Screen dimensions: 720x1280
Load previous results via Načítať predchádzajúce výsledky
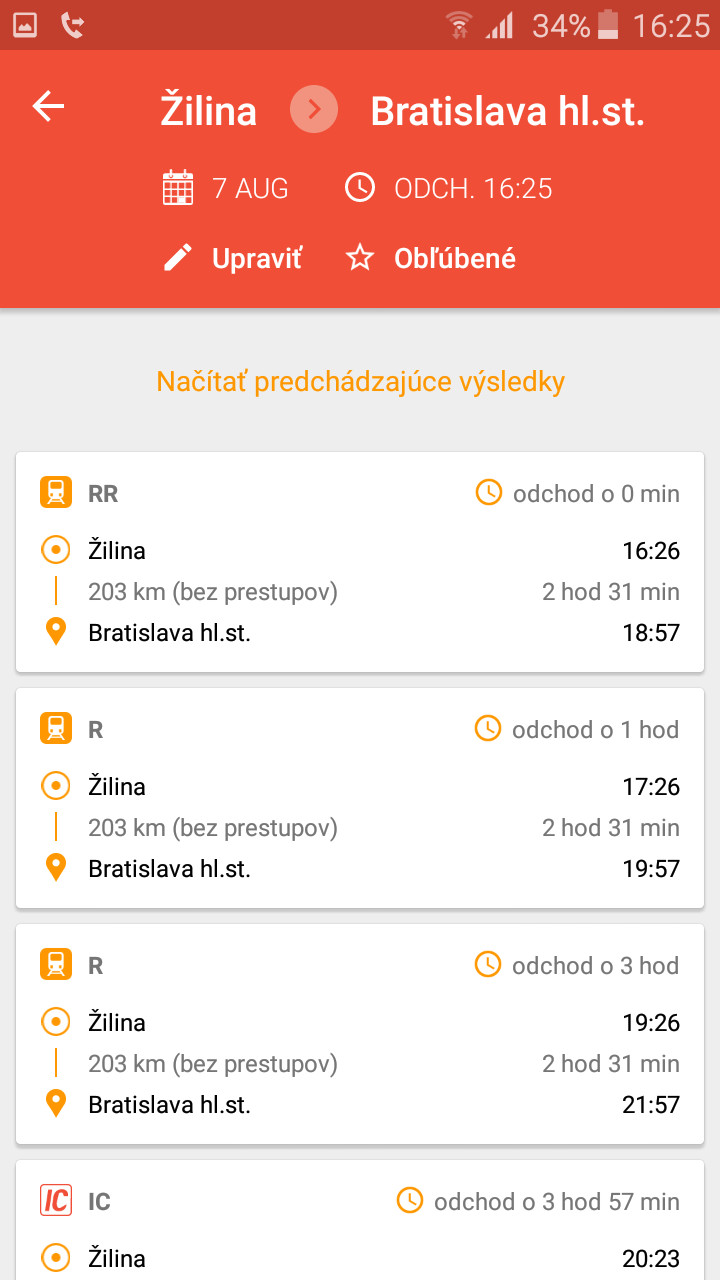pos(360,382)
